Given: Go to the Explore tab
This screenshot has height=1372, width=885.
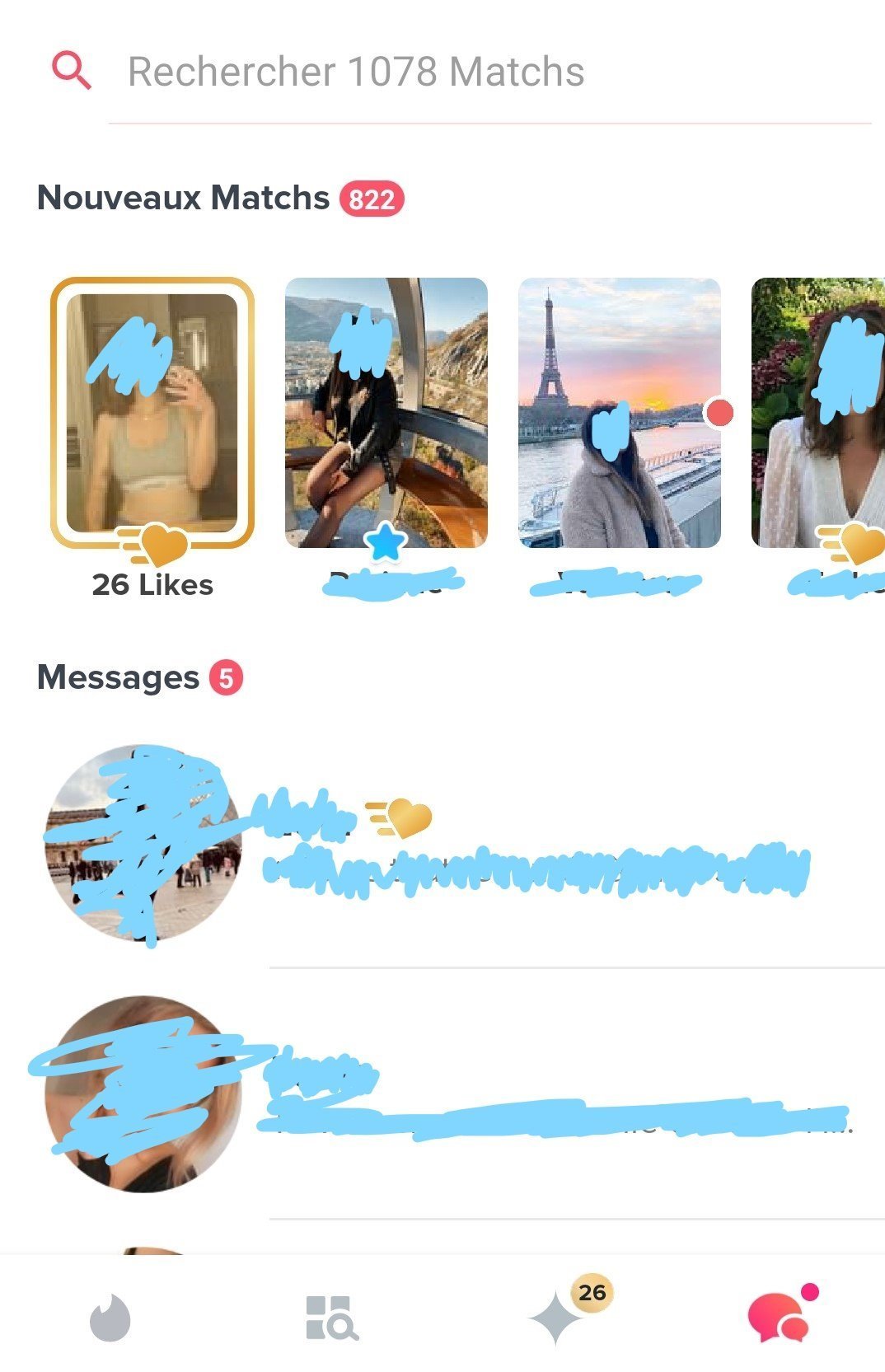Looking at the screenshot, I should pyautogui.click(x=331, y=1318).
